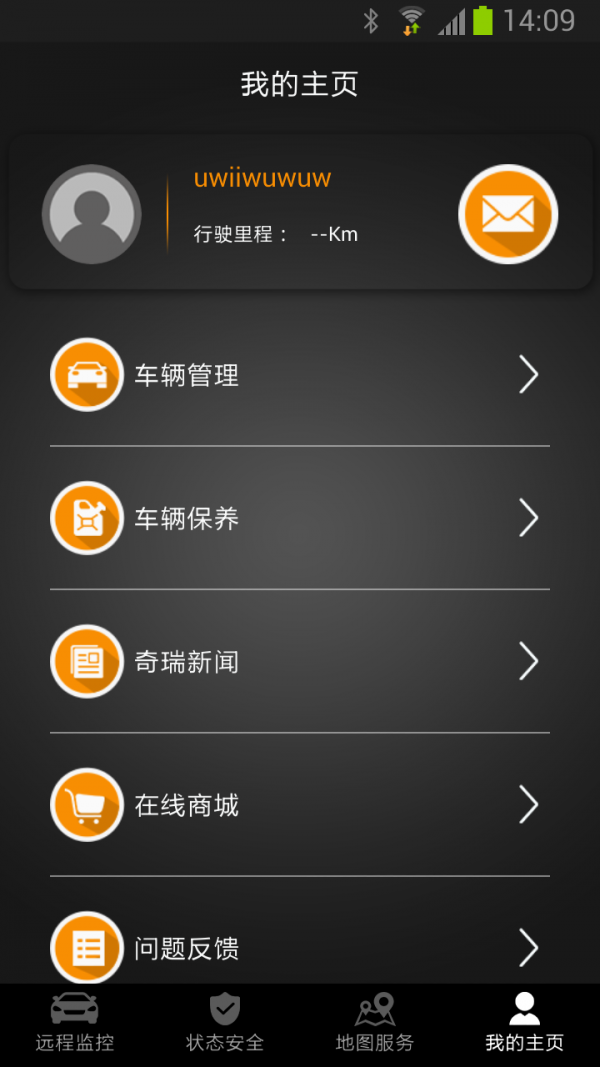Select the 我的主页 tab

point(524,1024)
